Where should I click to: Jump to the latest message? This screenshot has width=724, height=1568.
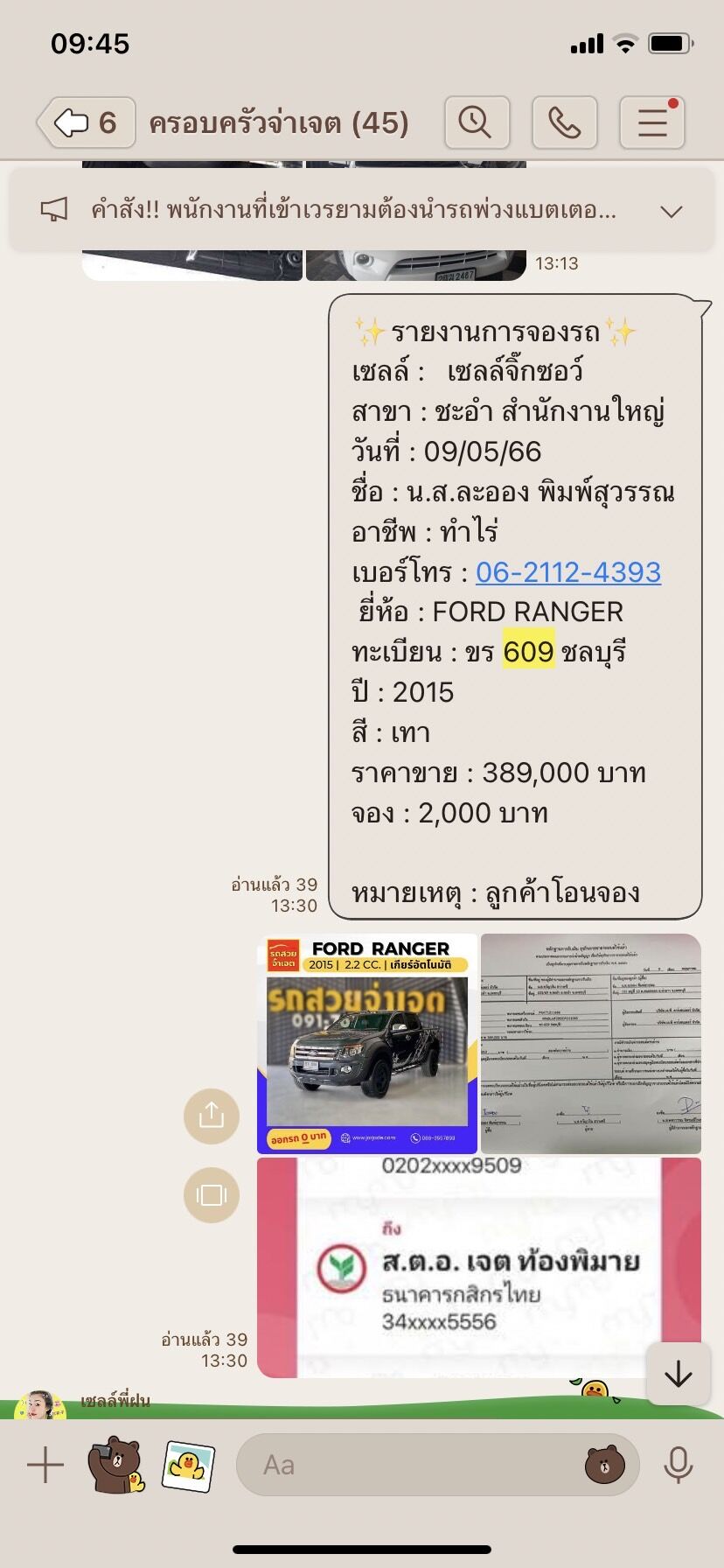(679, 1374)
